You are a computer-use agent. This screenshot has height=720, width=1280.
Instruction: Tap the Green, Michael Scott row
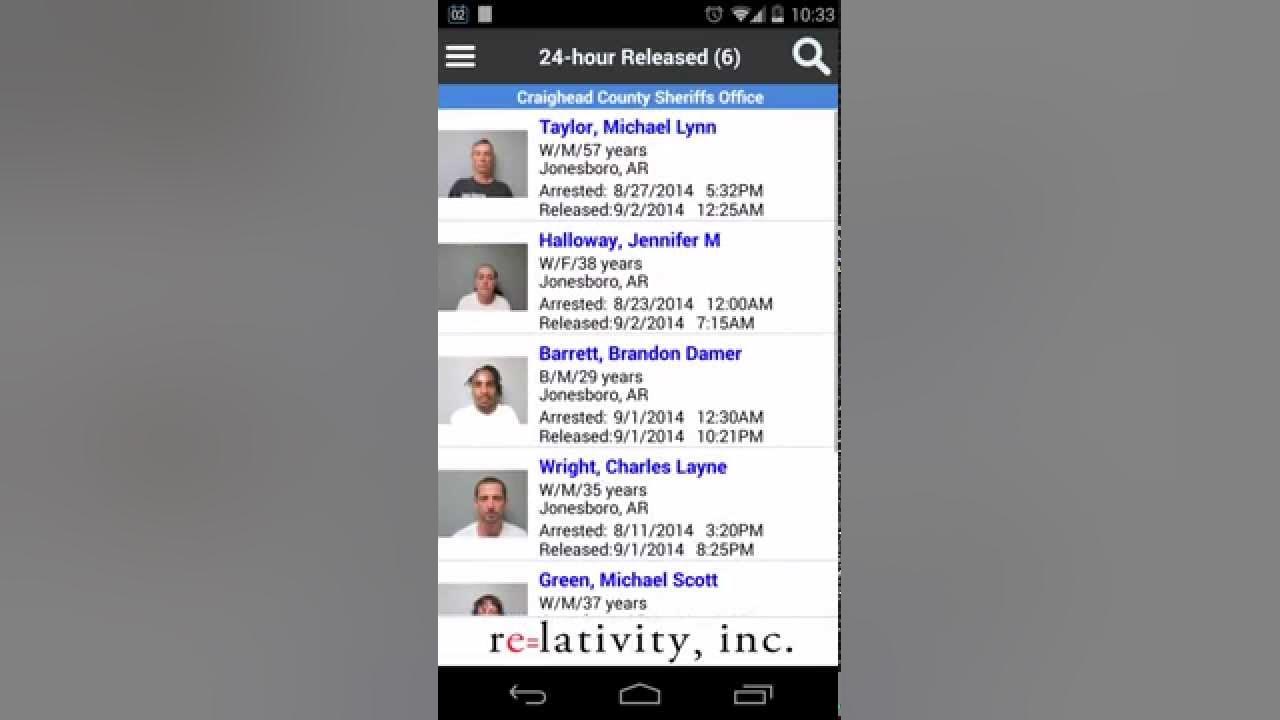[628, 580]
